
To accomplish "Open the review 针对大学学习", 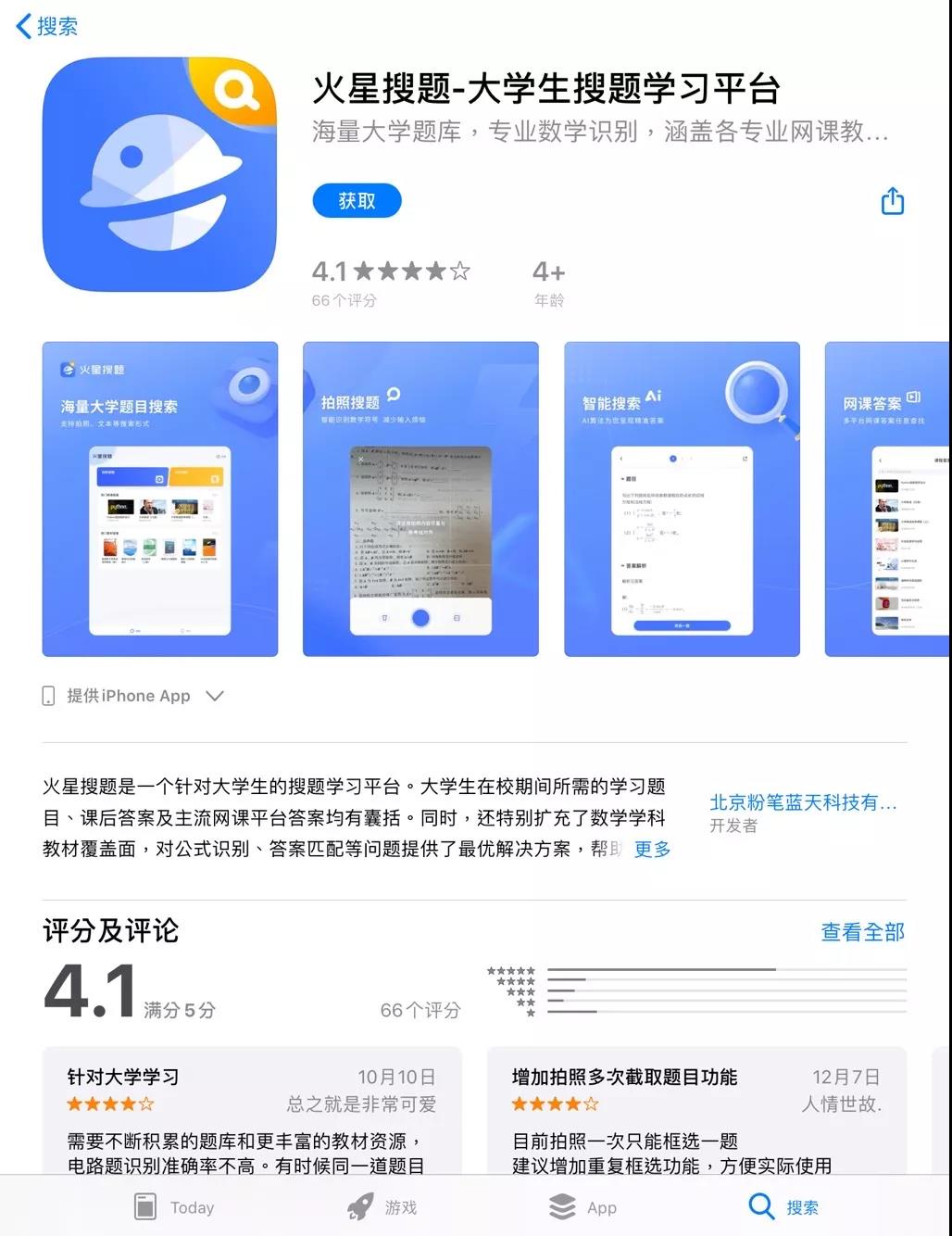I will tap(252, 1112).
